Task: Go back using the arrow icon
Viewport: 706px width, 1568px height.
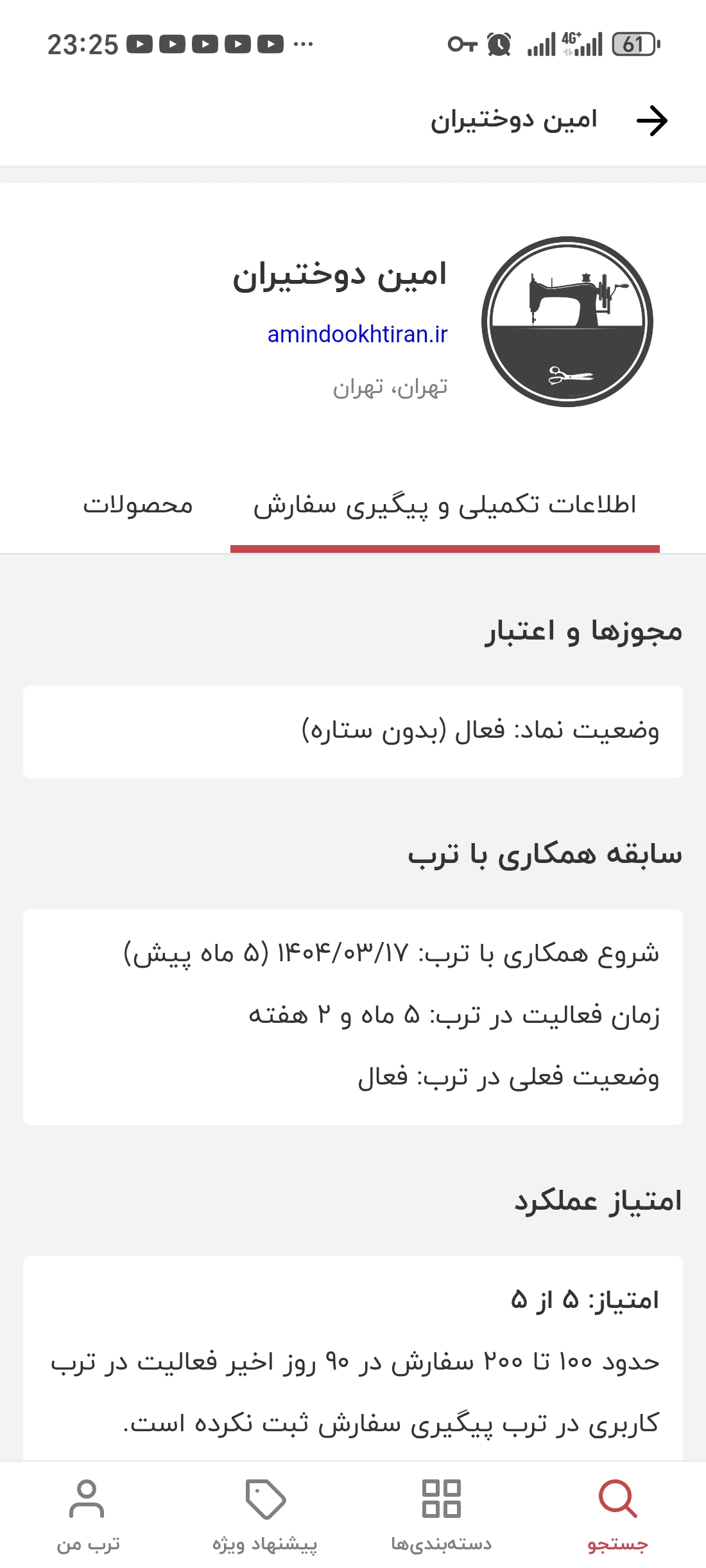Action: pos(651,120)
